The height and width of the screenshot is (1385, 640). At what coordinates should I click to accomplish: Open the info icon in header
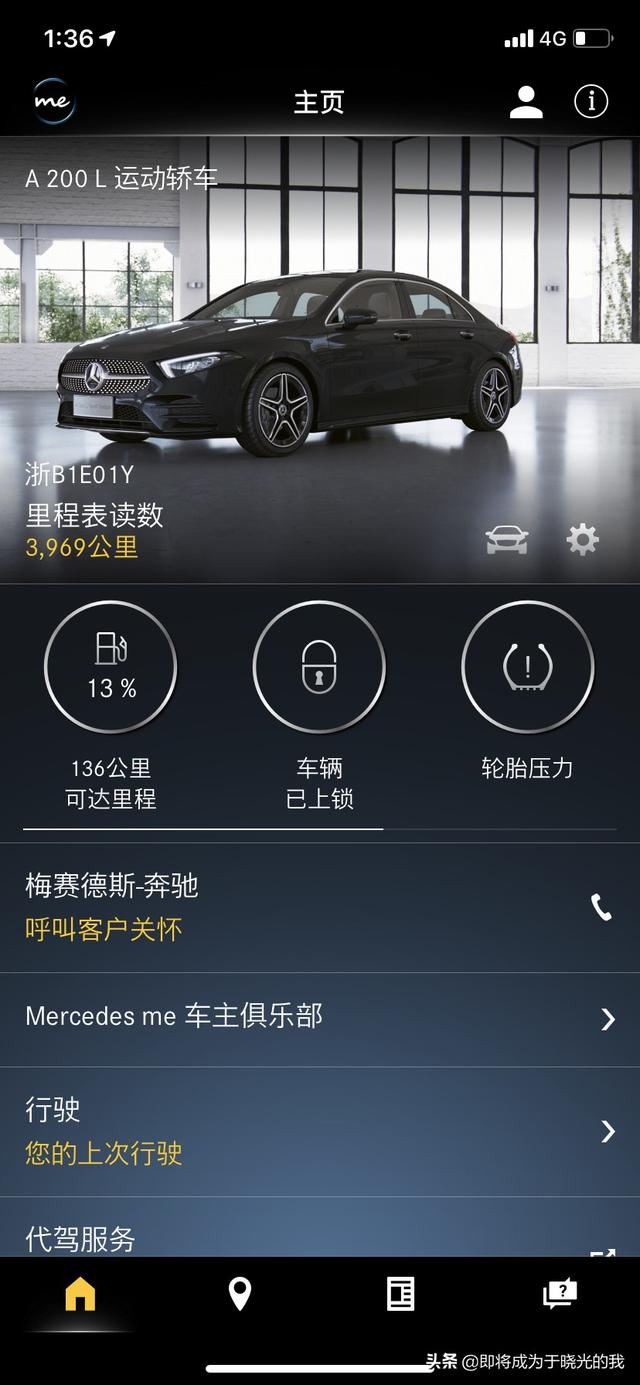tap(591, 101)
